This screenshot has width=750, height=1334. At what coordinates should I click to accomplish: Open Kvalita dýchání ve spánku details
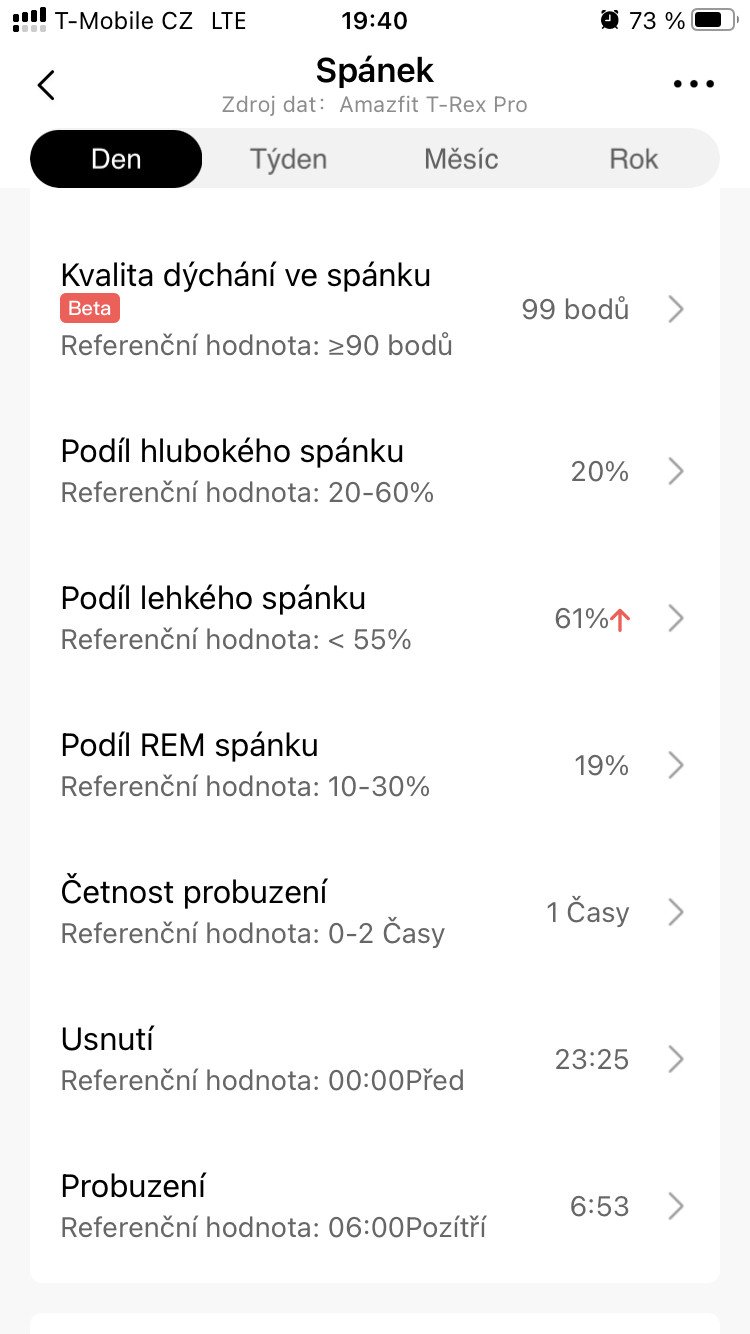(x=375, y=309)
